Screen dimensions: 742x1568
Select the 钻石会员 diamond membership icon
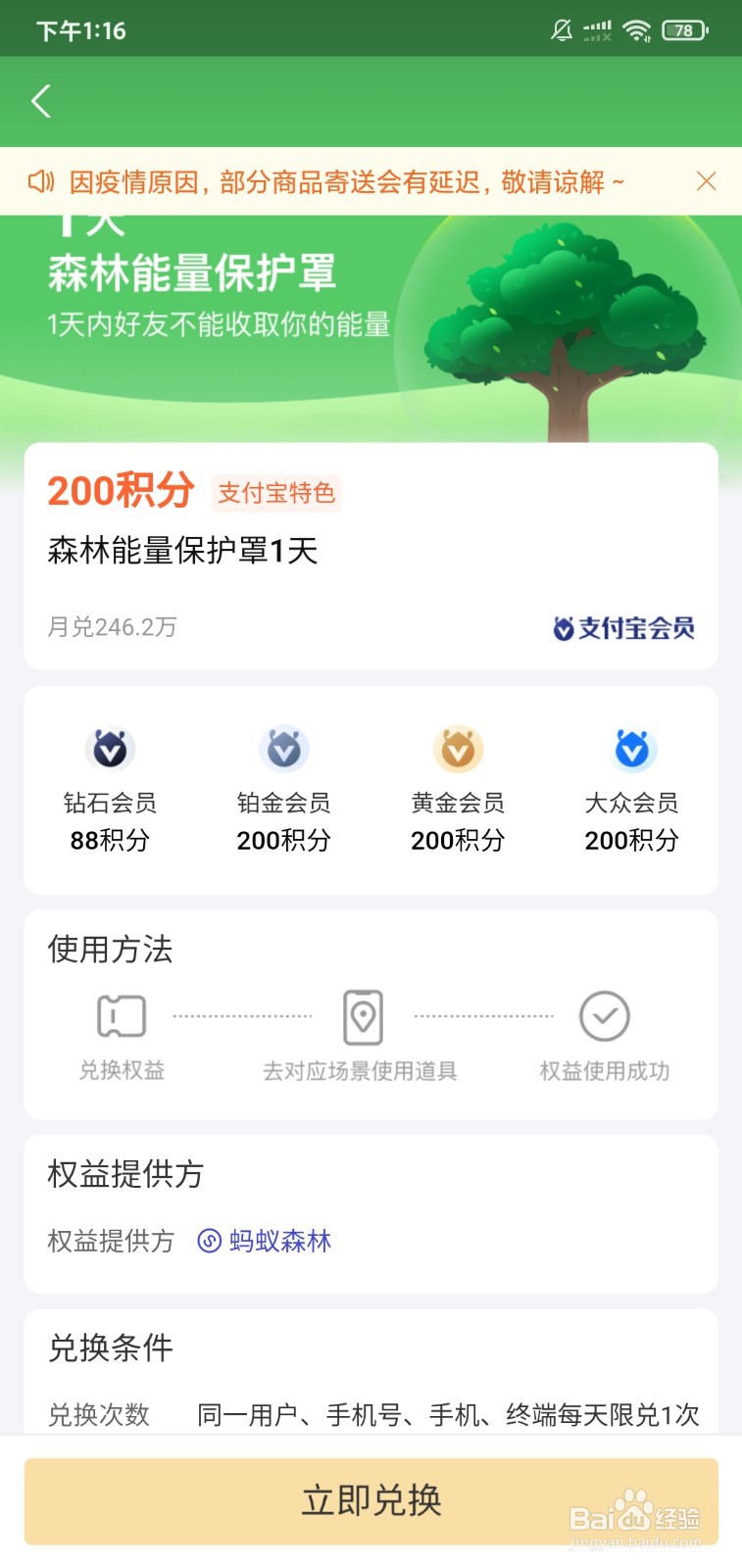pos(111,749)
